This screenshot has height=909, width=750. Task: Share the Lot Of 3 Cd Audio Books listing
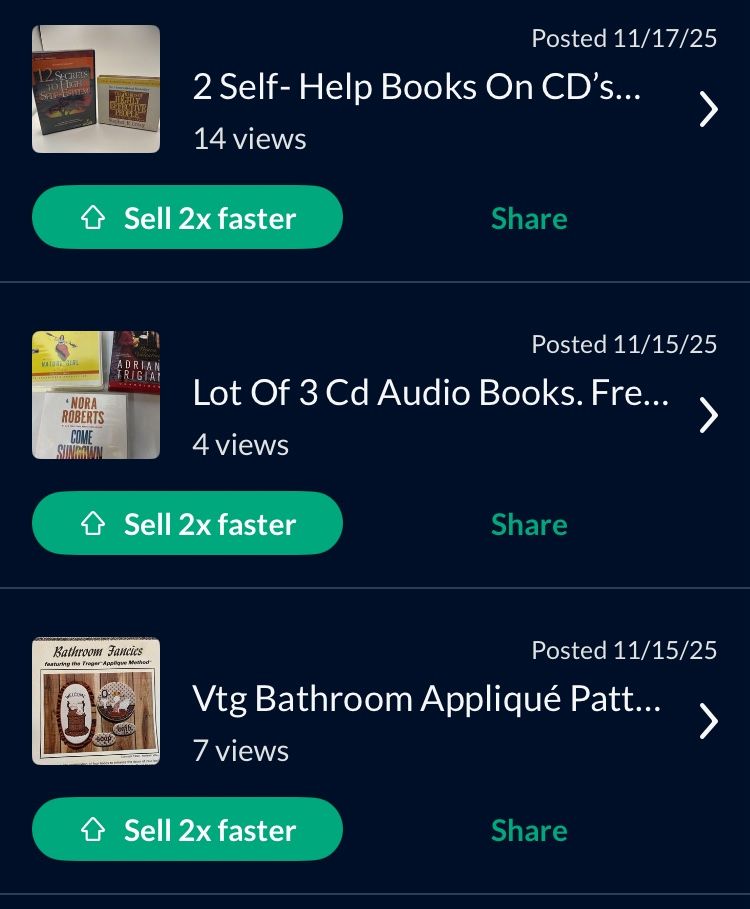click(x=529, y=523)
